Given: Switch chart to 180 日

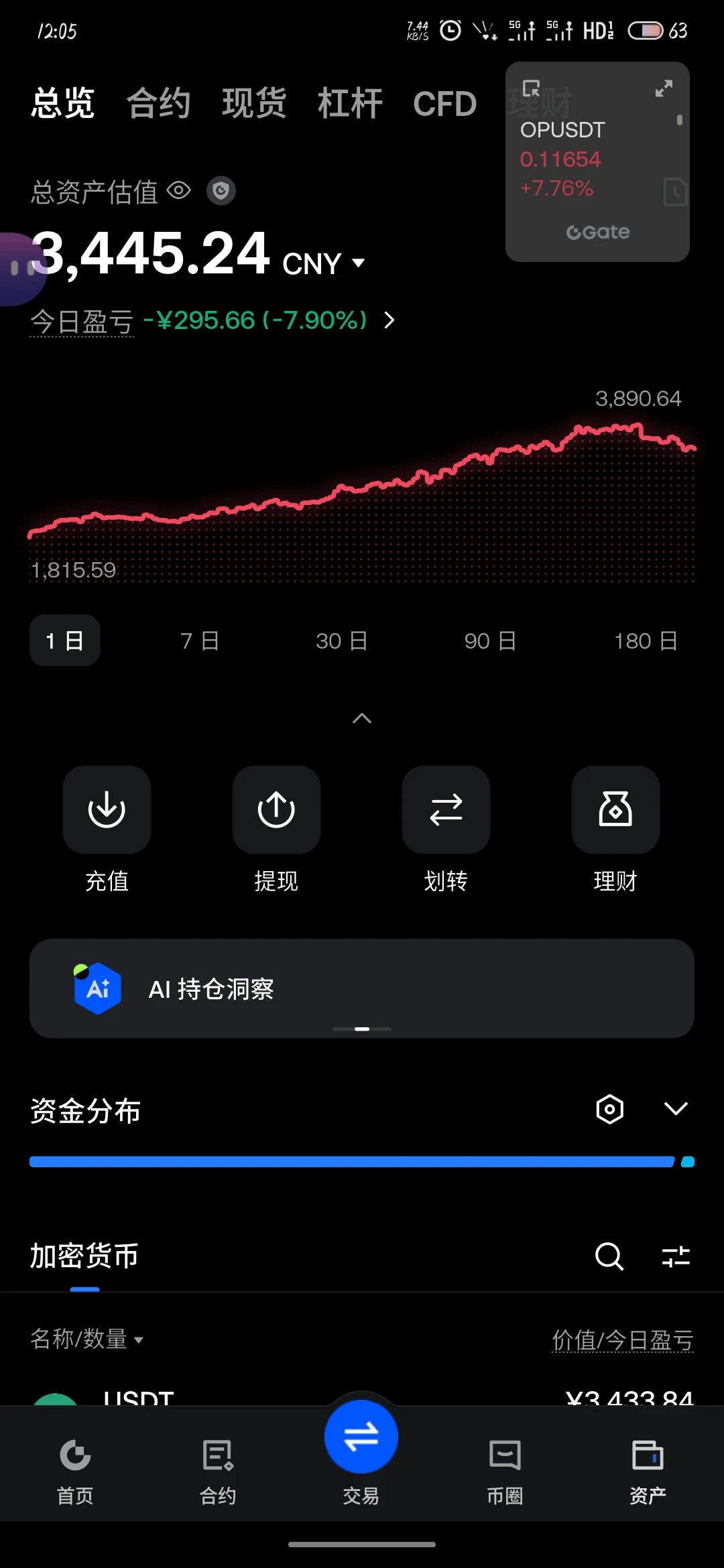Looking at the screenshot, I should click(646, 641).
